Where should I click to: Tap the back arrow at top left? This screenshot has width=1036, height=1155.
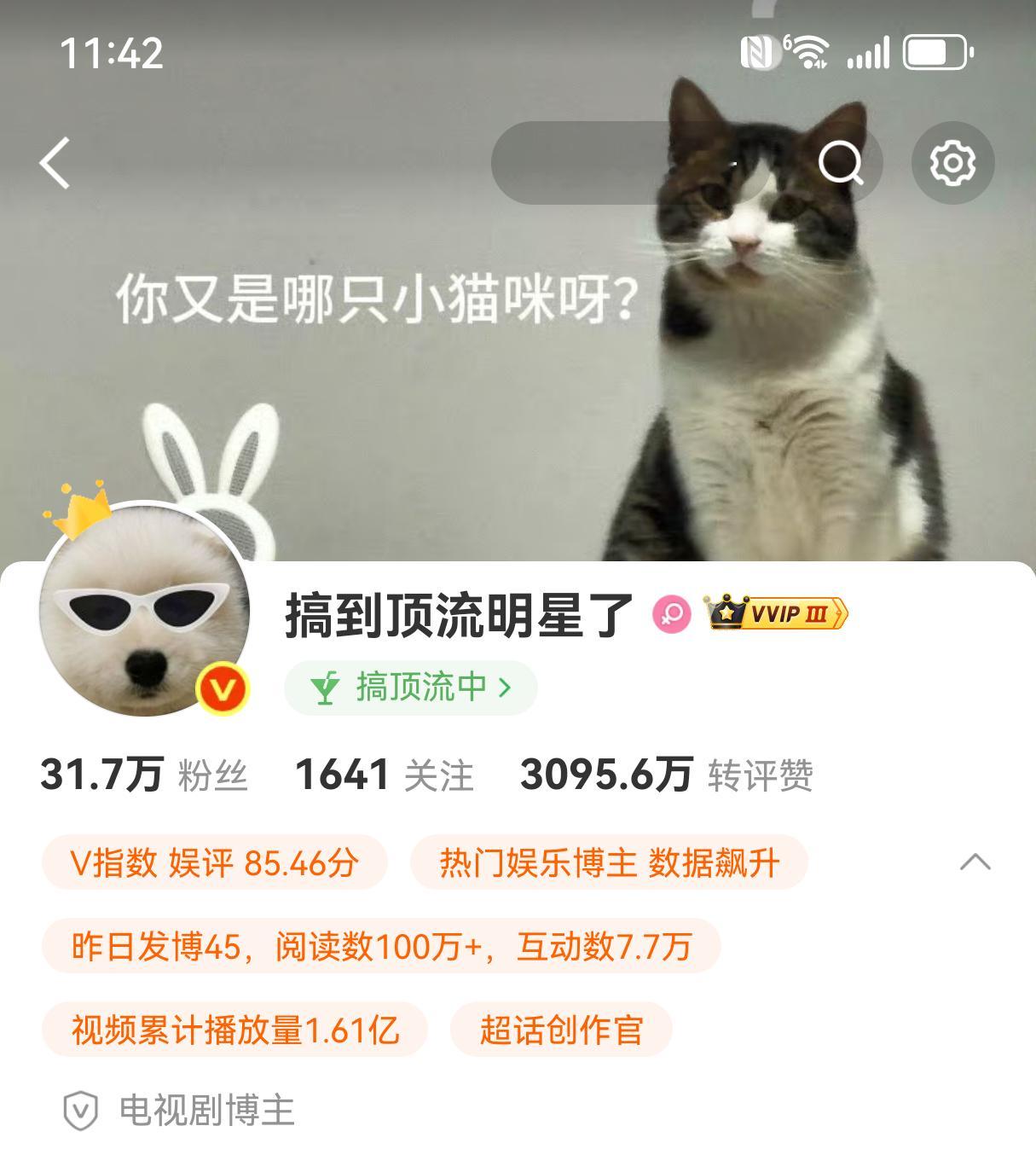pyautogui.click(x=55, y=164)
